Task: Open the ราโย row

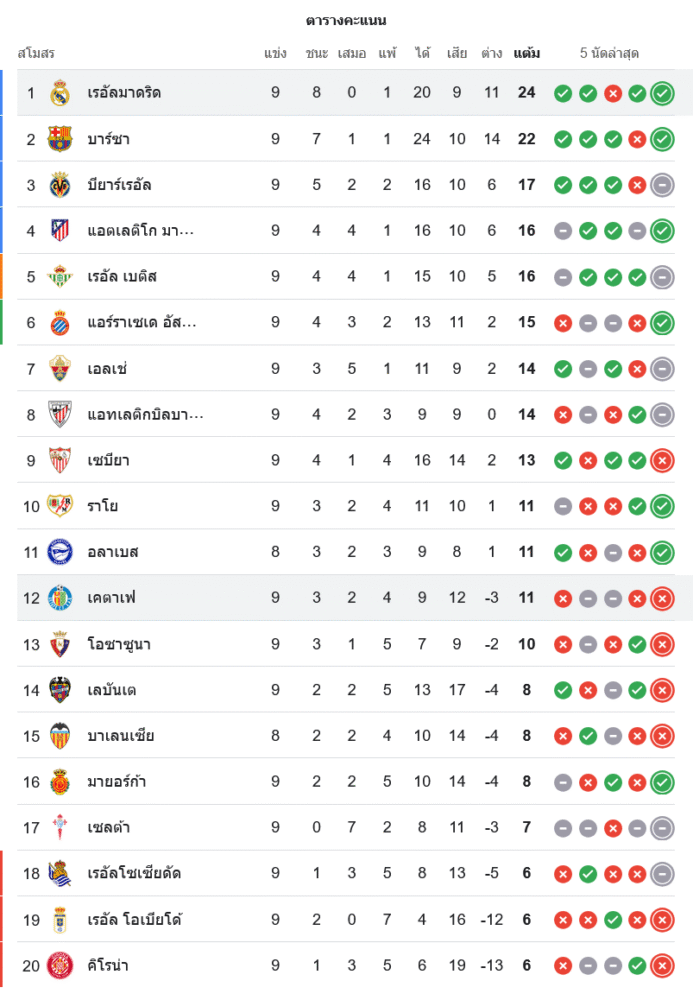Action: pos(102,507)
